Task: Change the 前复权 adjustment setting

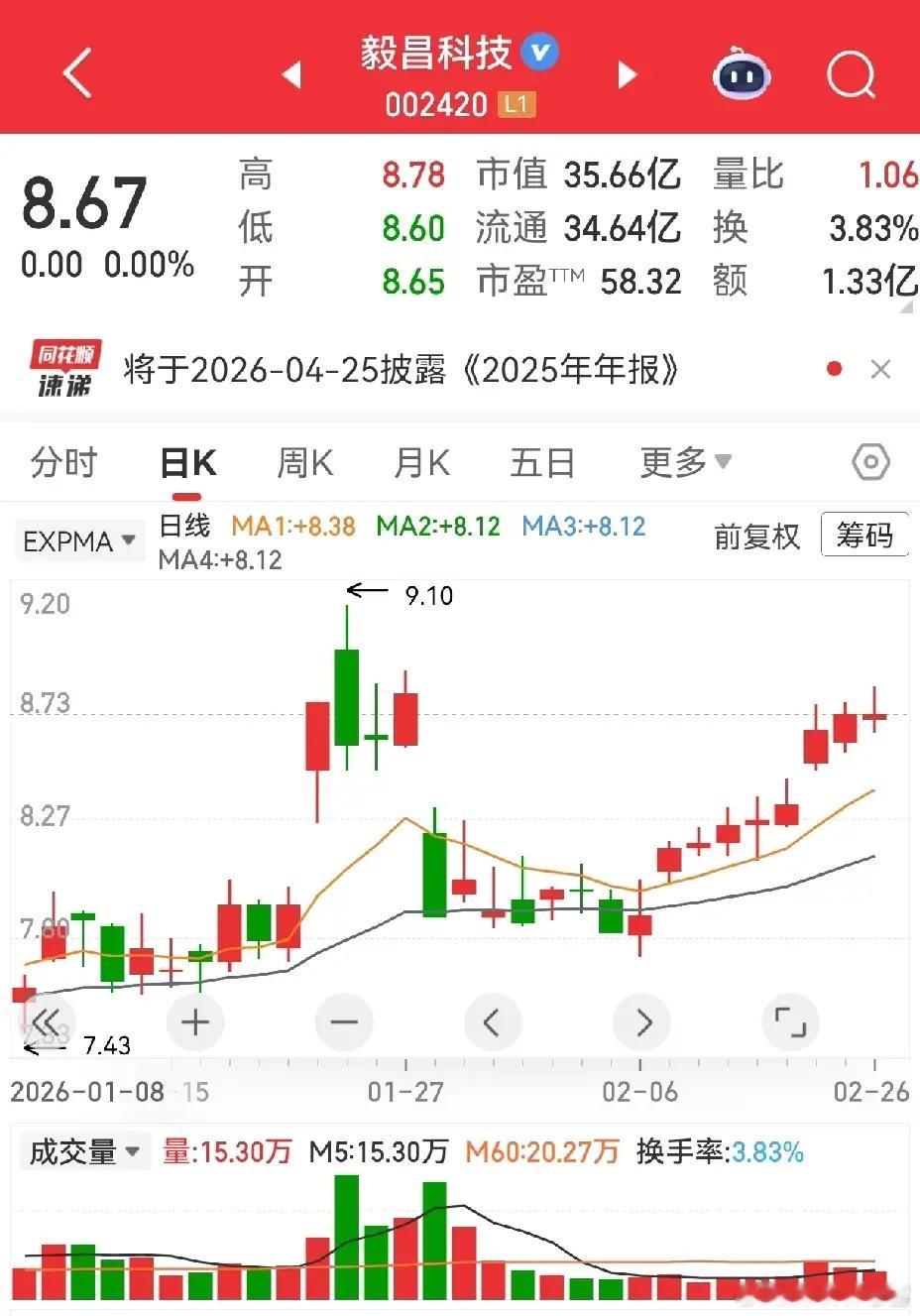Action: 756,537
